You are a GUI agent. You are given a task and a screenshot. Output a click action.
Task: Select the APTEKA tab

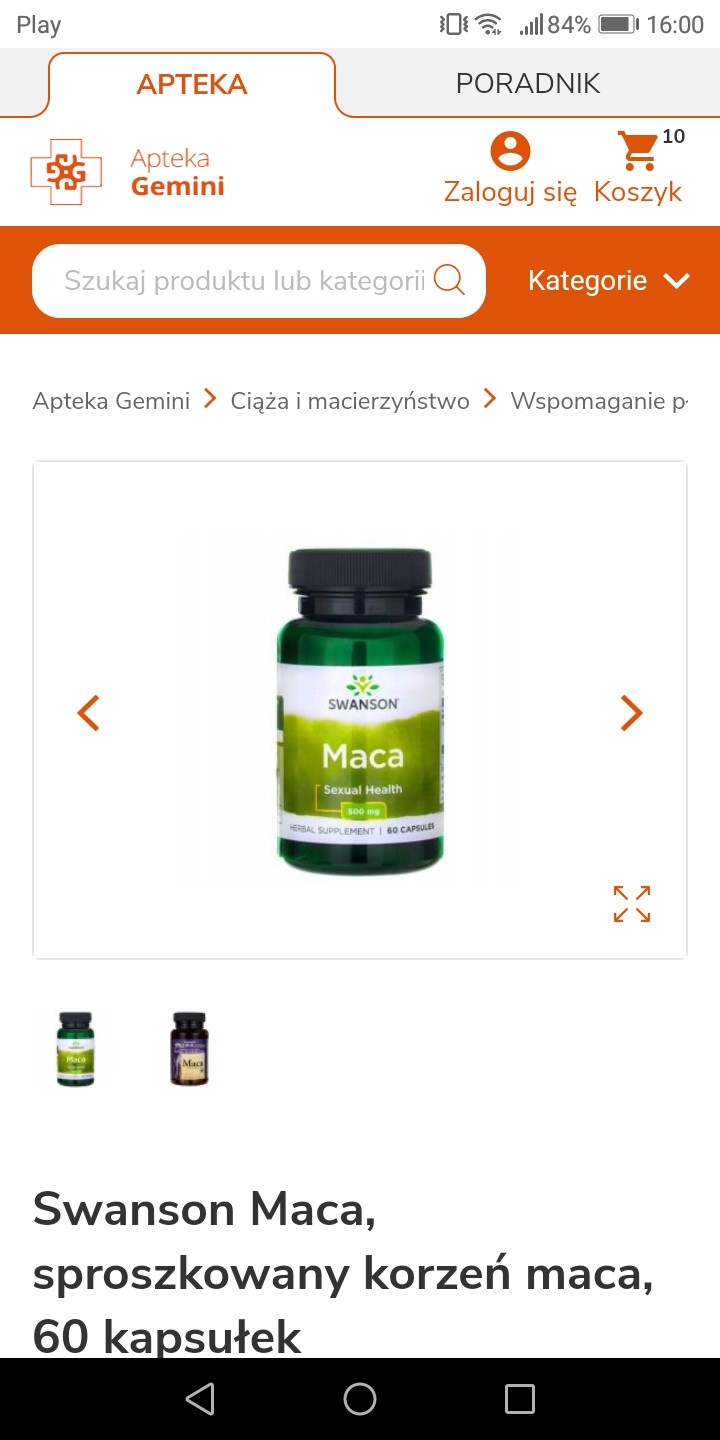(192, 84)
